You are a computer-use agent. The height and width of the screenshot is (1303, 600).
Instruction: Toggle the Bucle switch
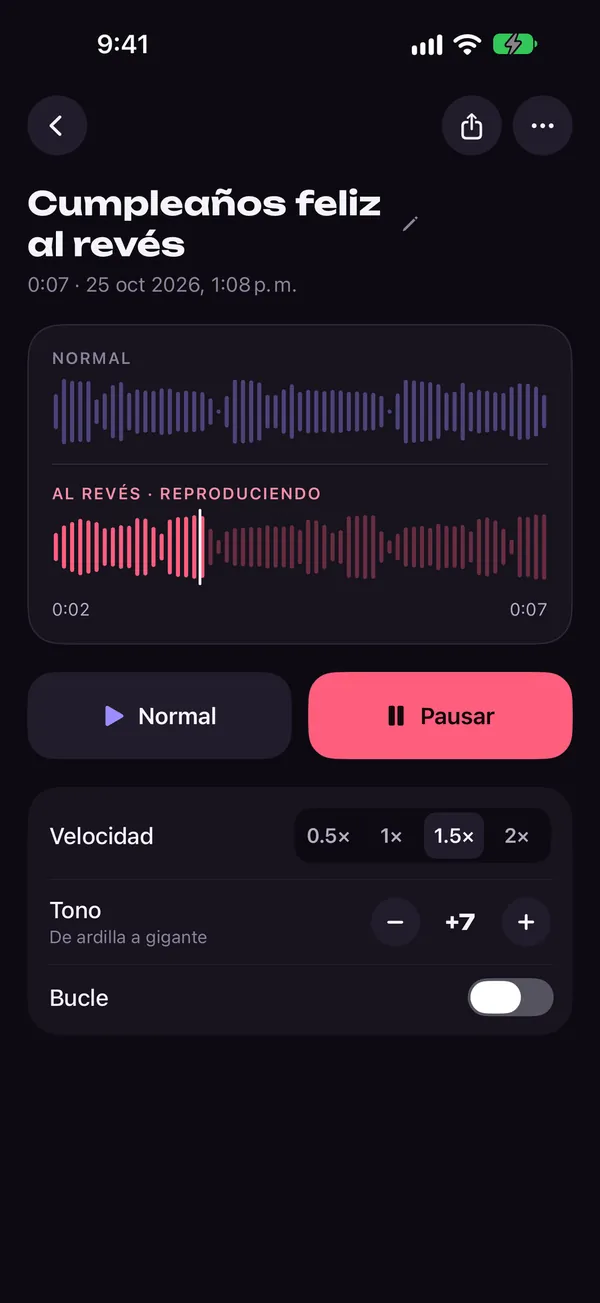tap(510, 998)
